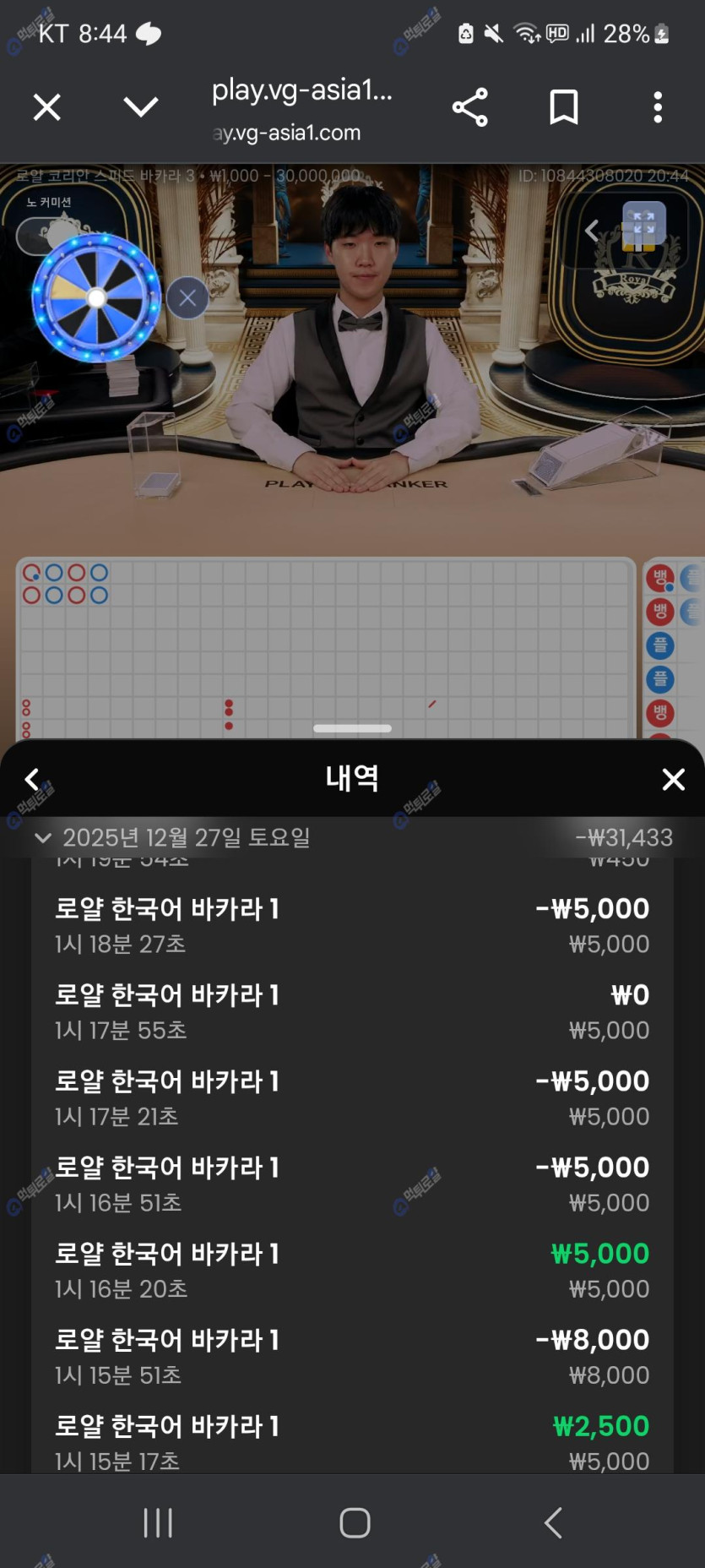Open the bet record at 1시 15분 51초

[352, 1356]
